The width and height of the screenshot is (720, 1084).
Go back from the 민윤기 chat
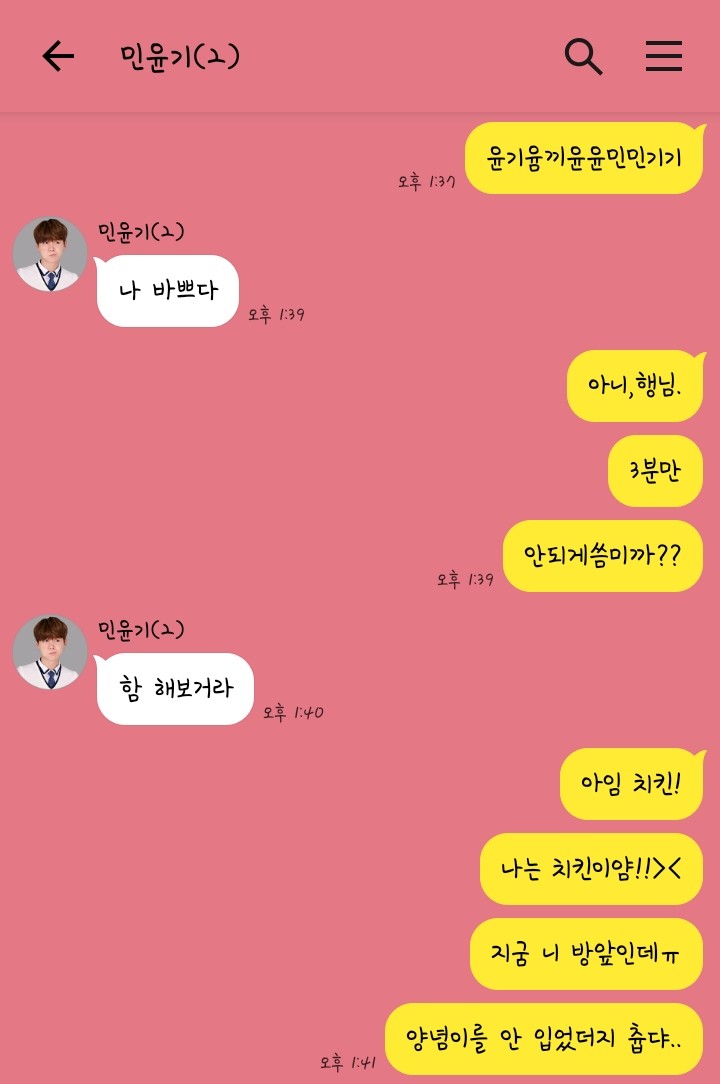(x=58, y=57)
